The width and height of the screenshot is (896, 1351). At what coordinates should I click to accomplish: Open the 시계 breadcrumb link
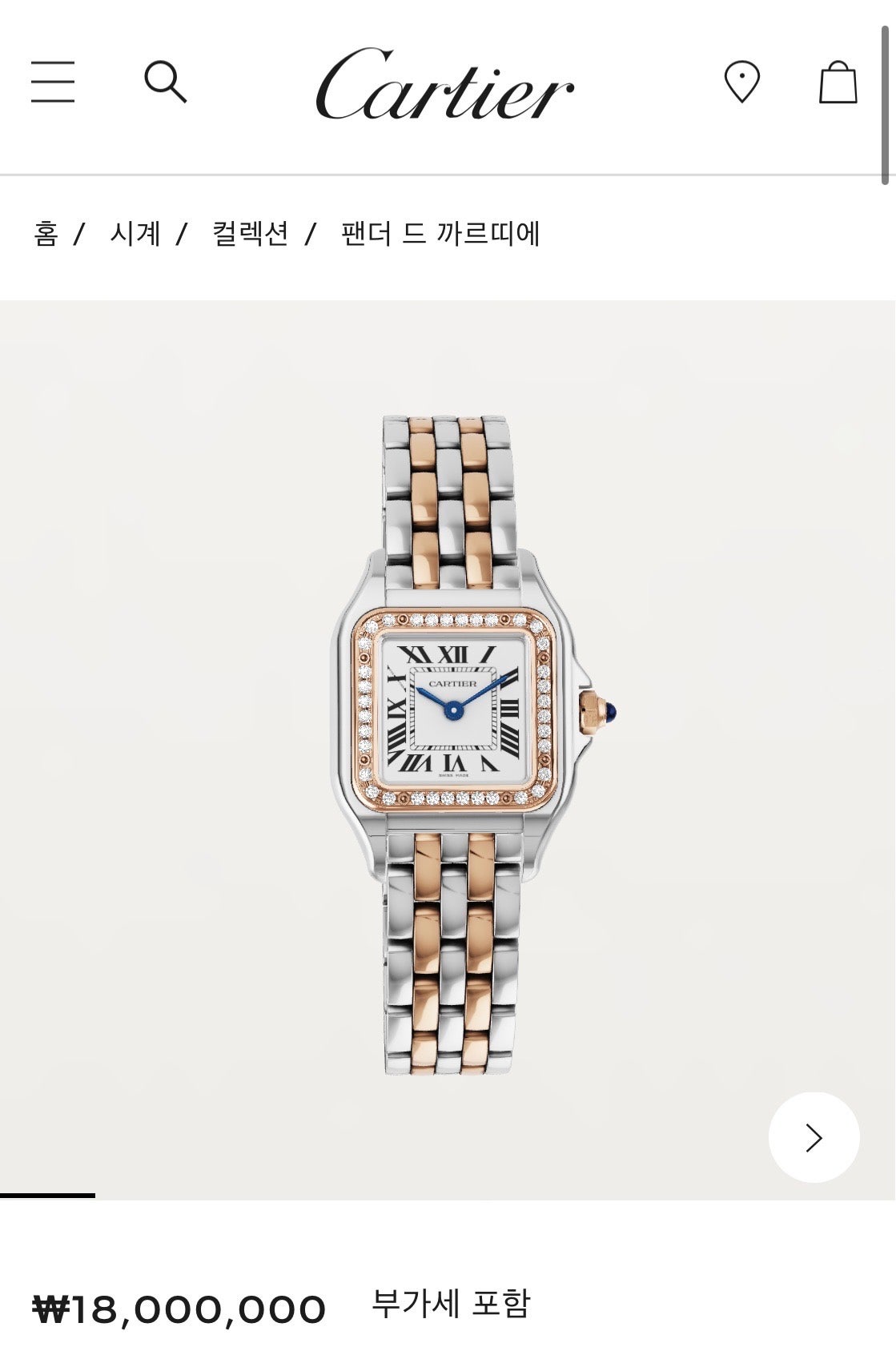[x=135, y=234]
